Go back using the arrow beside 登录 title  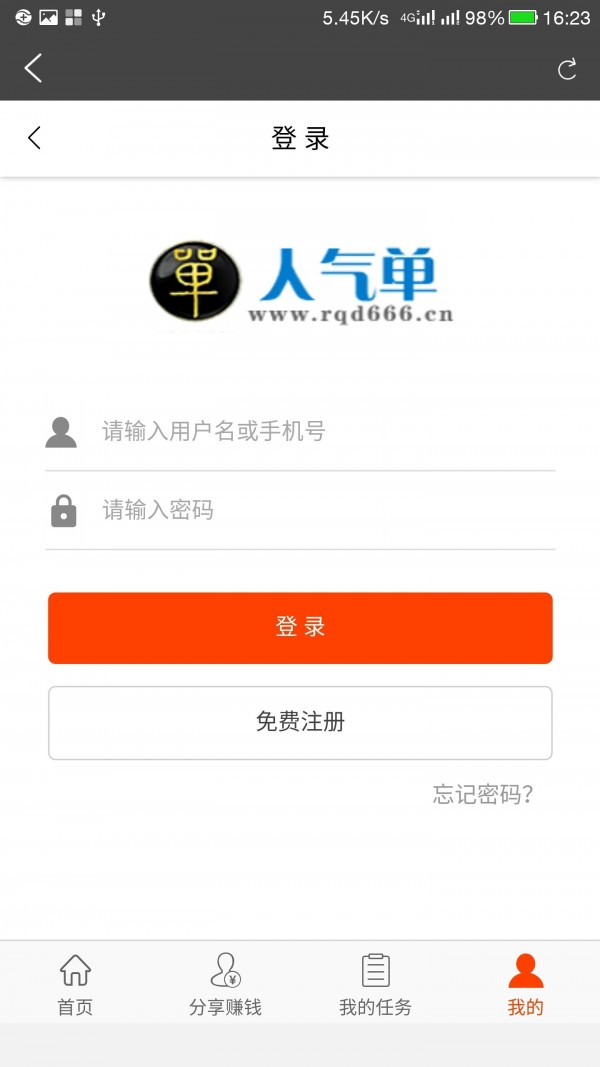coord(34,138)
